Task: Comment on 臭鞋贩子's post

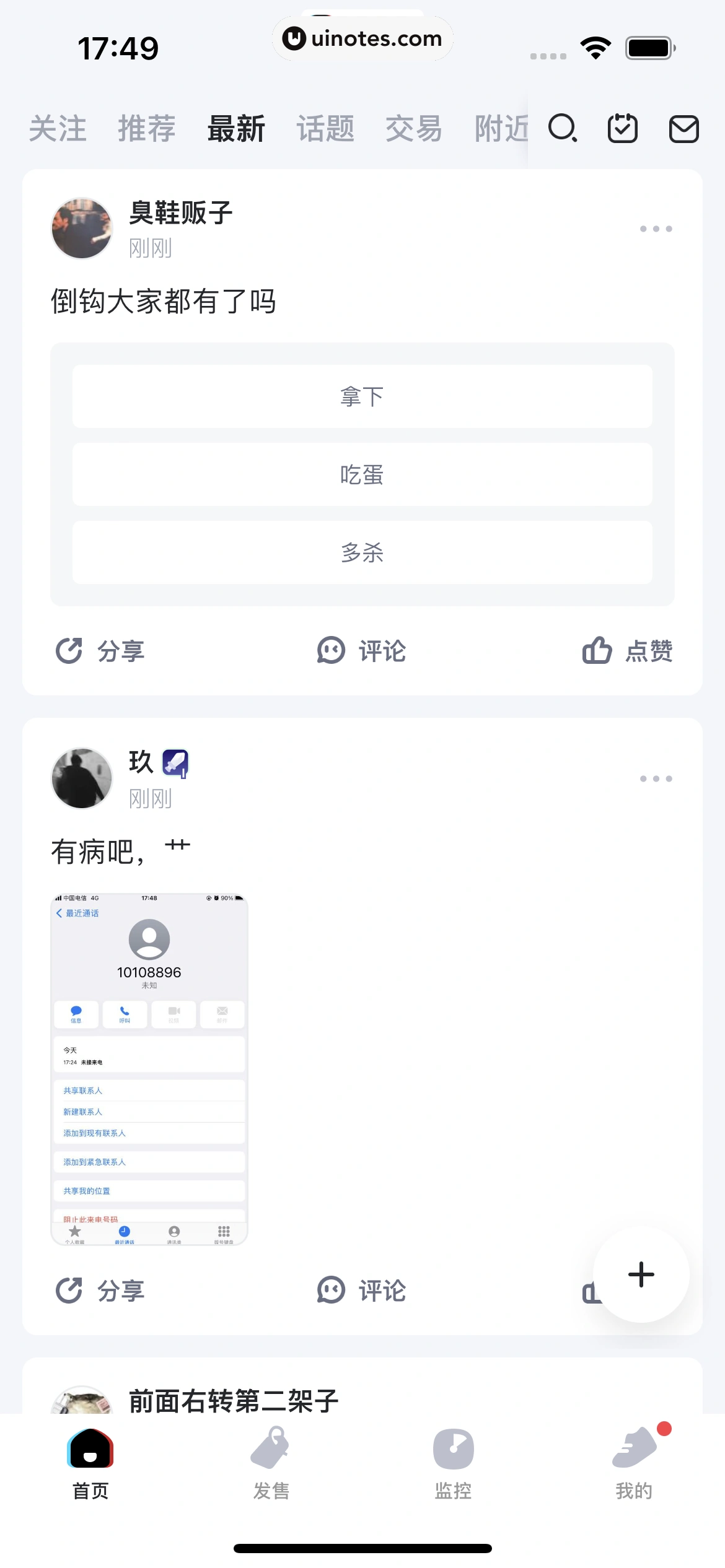Action: (x=362, y=651)
